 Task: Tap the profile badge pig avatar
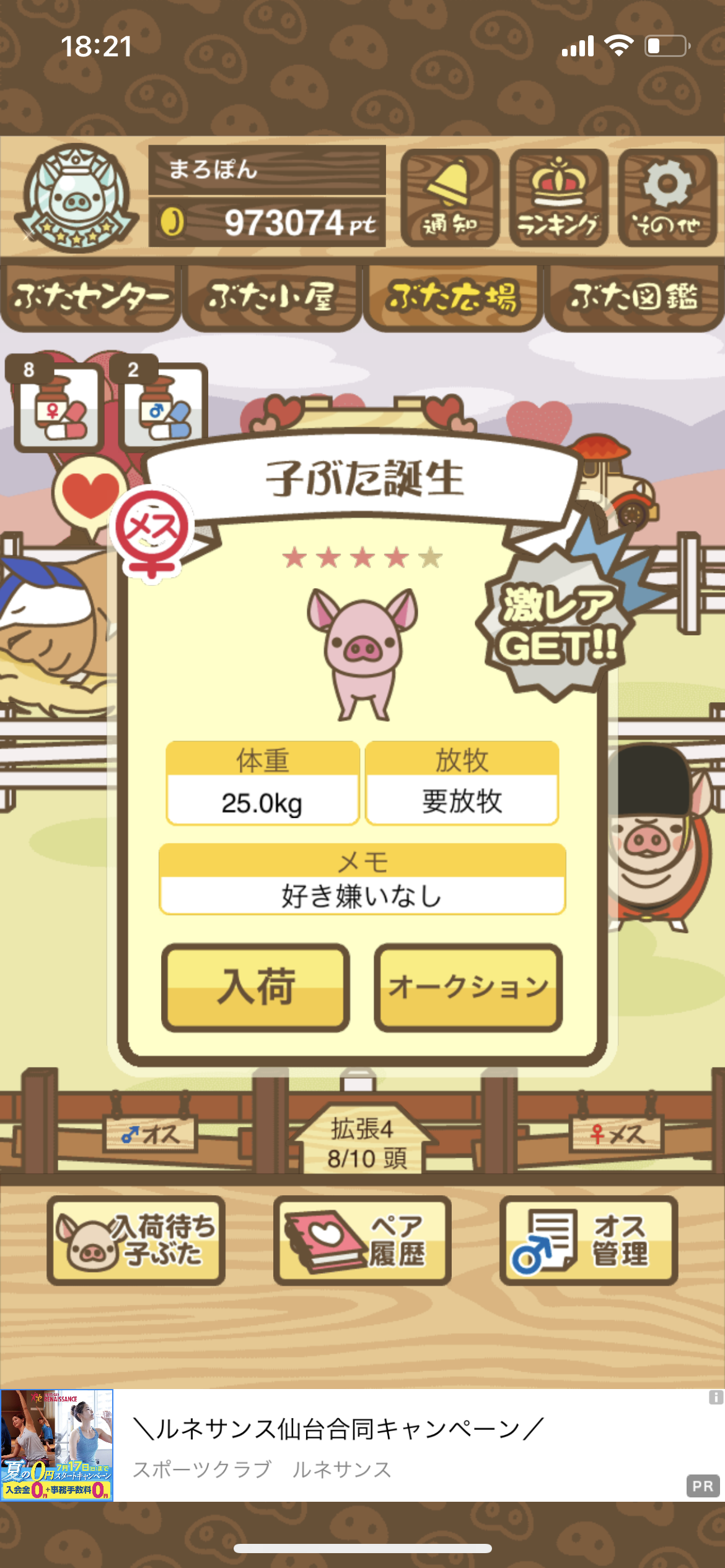click(76, 198)
